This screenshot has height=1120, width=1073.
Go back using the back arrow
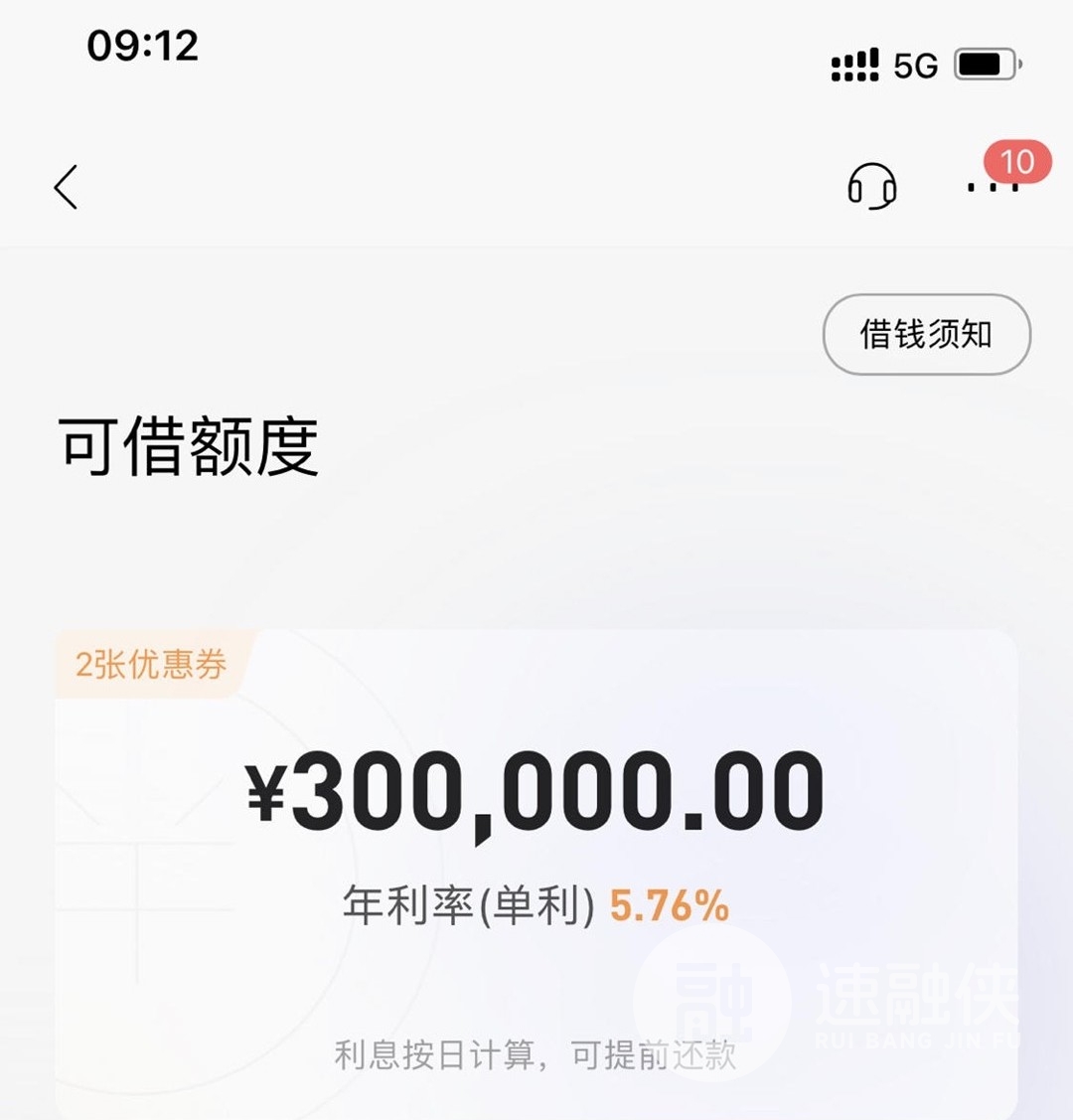point(67,187)
